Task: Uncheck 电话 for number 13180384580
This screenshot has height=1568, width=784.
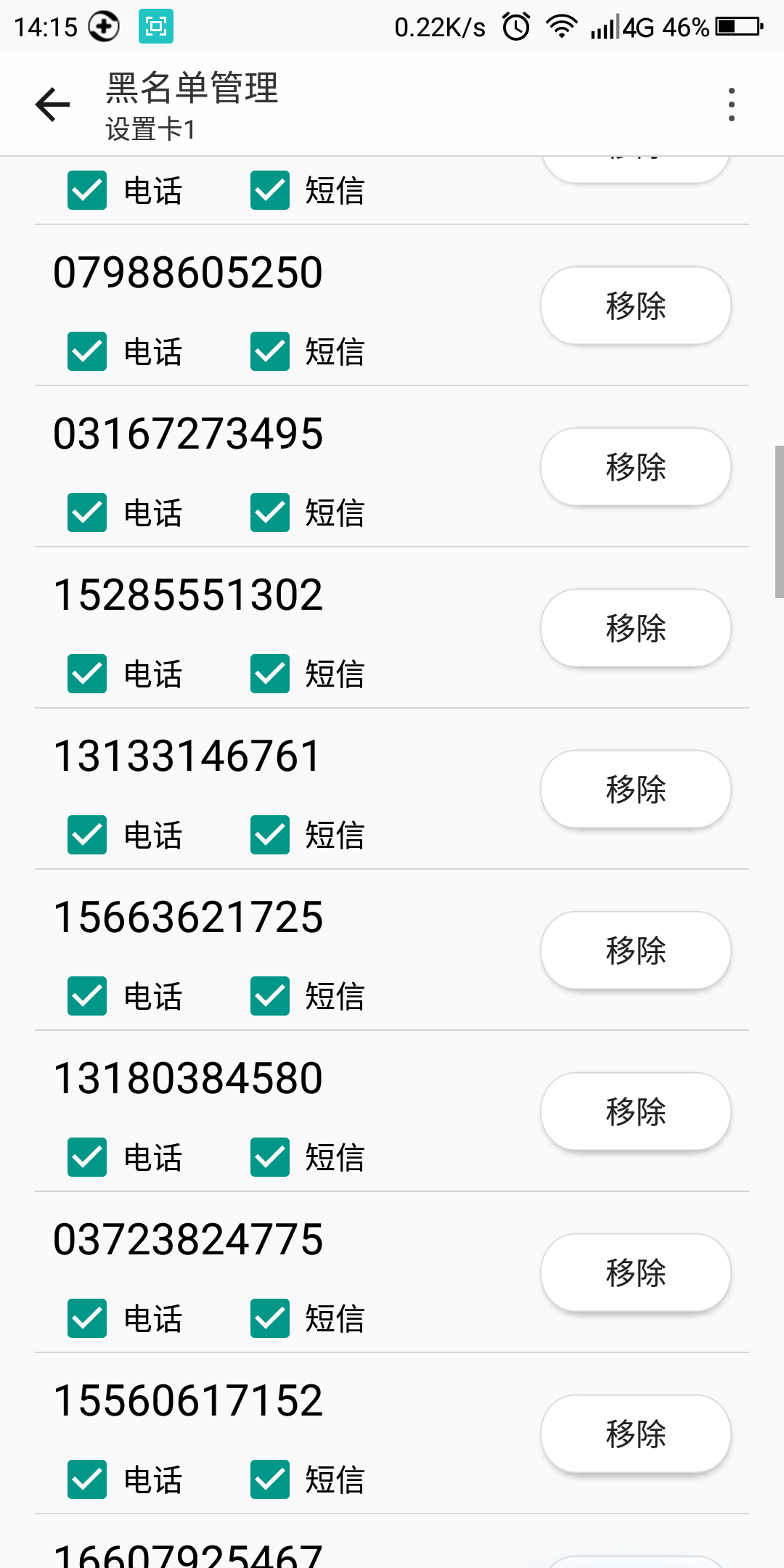Action: tap(86, 1157)
